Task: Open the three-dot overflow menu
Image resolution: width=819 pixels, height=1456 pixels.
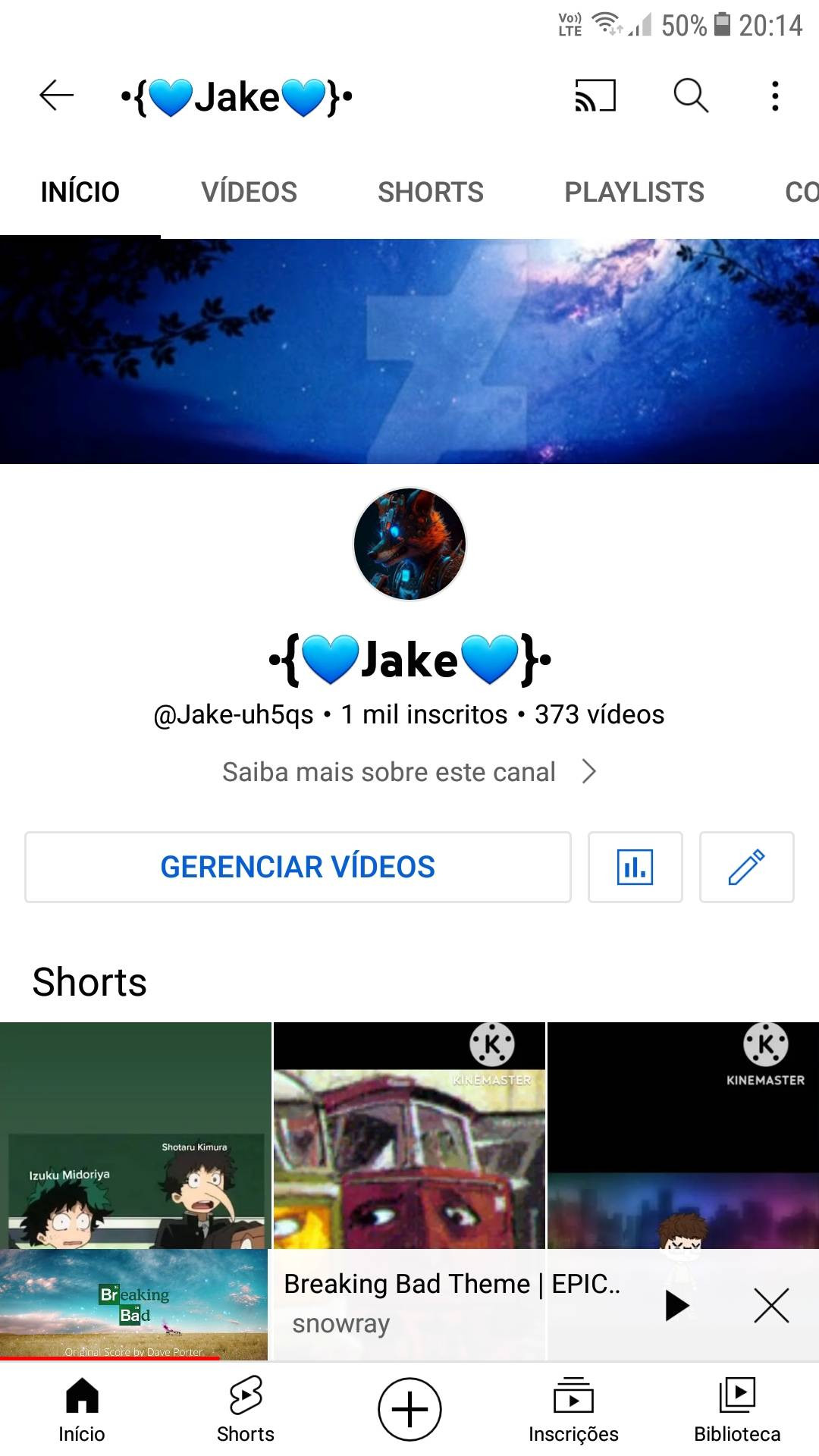Action: coord(774,96)
